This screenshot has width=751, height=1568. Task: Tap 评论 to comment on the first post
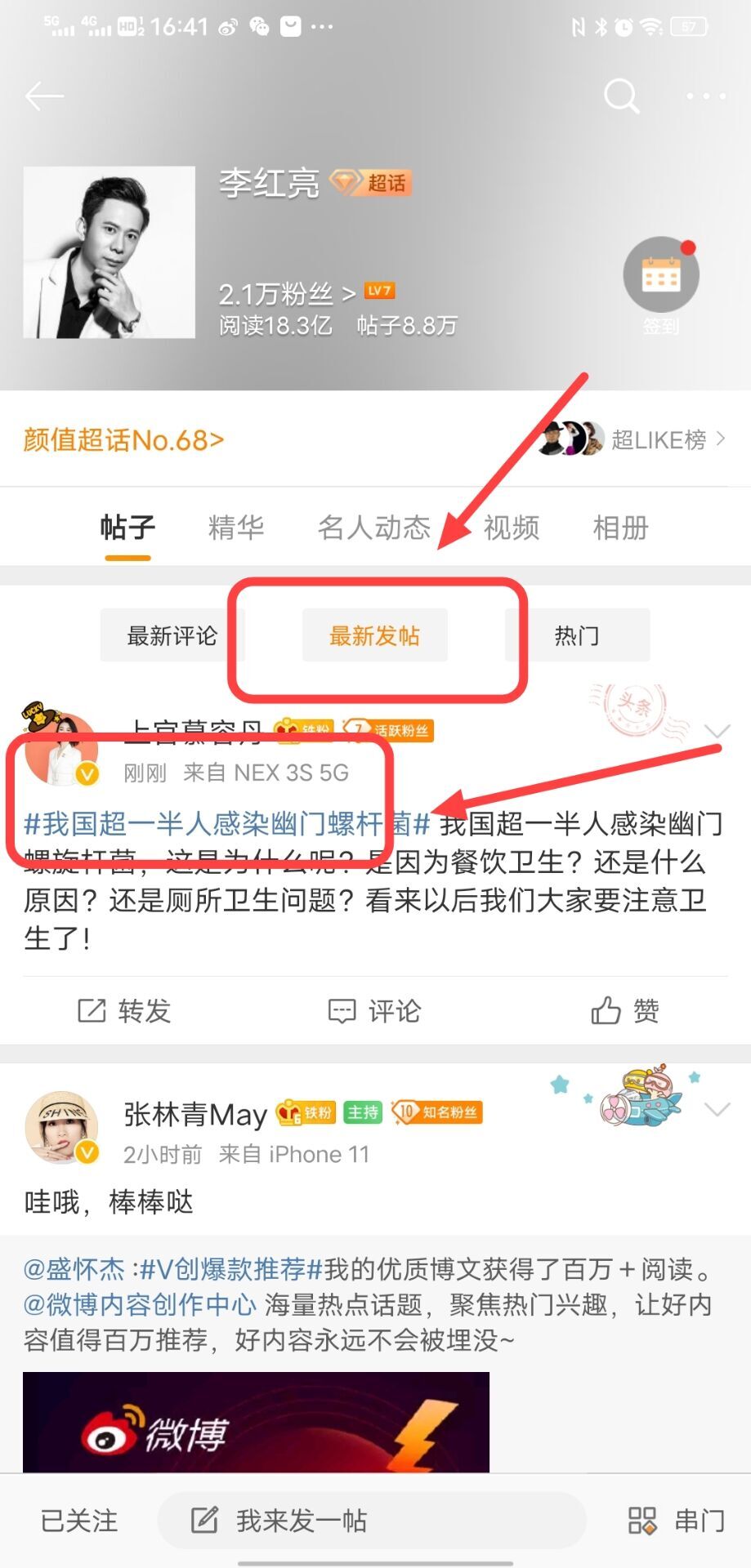374,1011
